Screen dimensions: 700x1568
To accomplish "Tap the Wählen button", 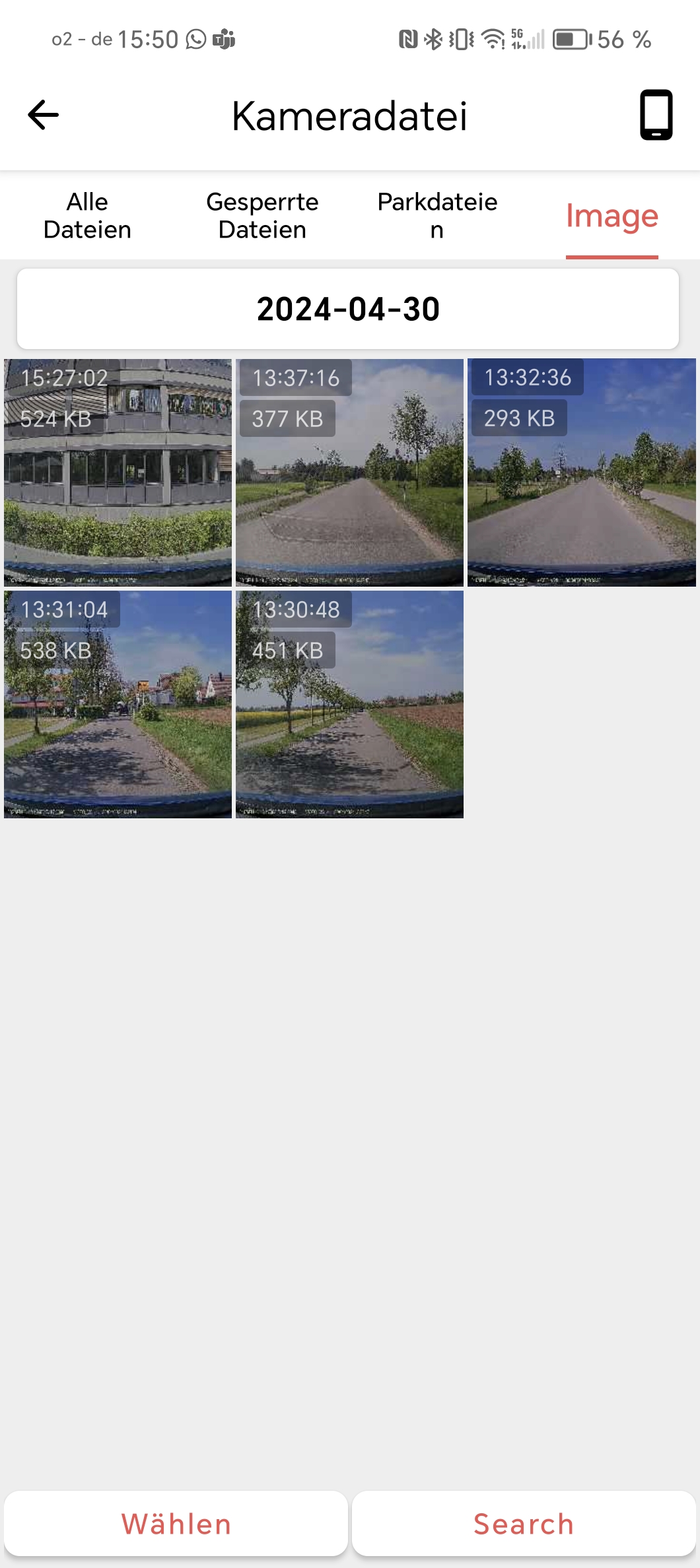I will pos(176,1524).
